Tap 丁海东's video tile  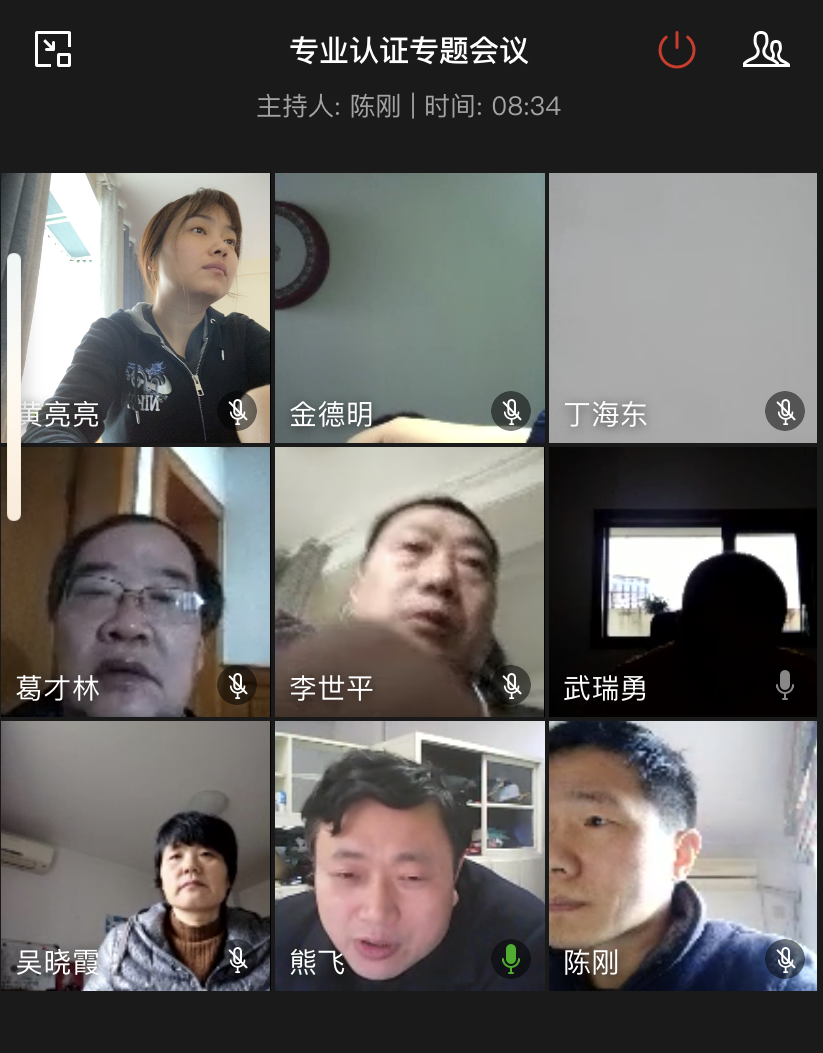(x=683, y=307)
